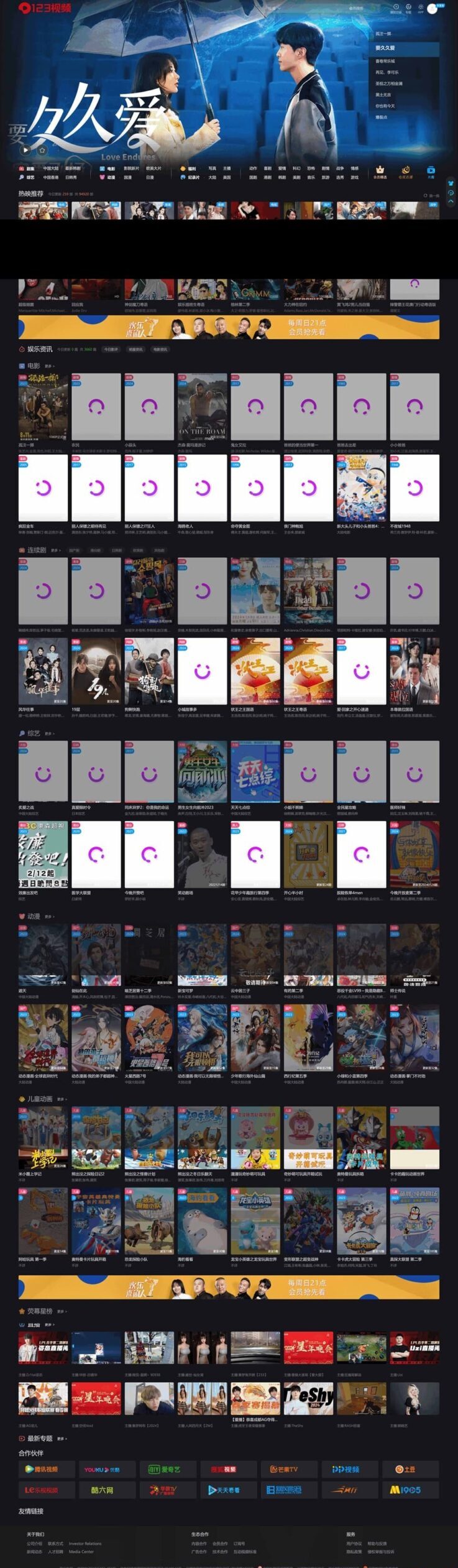Screen dimensions: 458x1568
Task: Open the 动漫 category in the navigation
Action: pyautogui.click(x=111, y=177)
